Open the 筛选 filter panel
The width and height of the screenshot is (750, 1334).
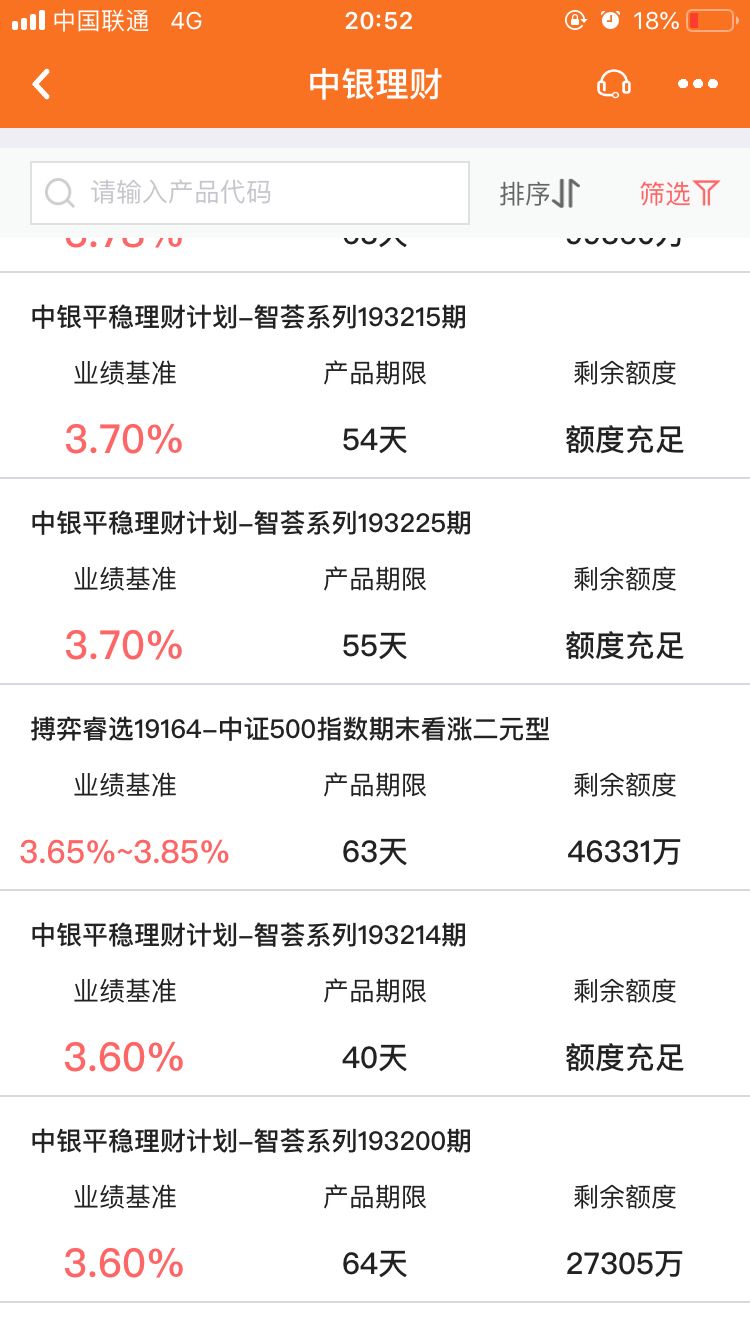[x=679, y=193]
